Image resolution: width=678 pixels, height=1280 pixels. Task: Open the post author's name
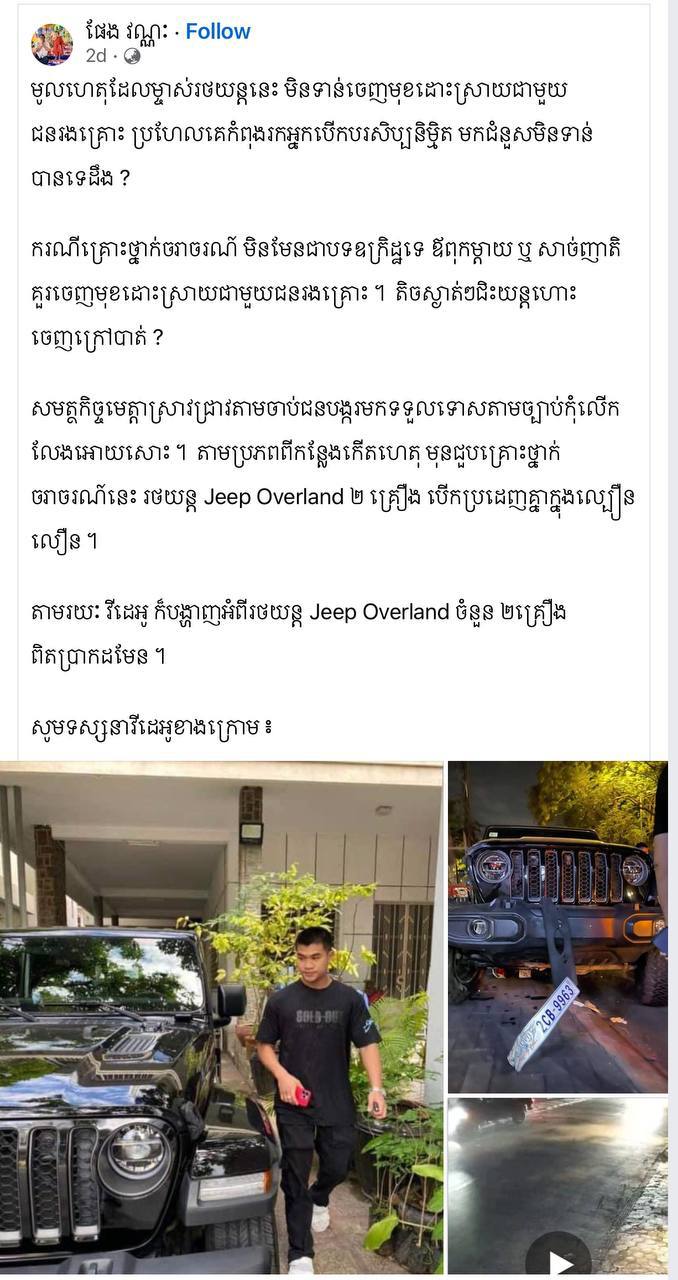pyautogui.click(x=128, y=31)
